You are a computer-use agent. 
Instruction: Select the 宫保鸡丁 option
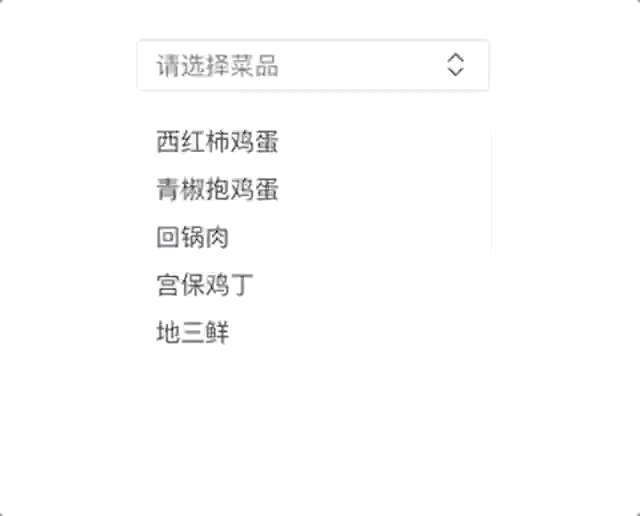pyautogui.click(x=205, y=286)
